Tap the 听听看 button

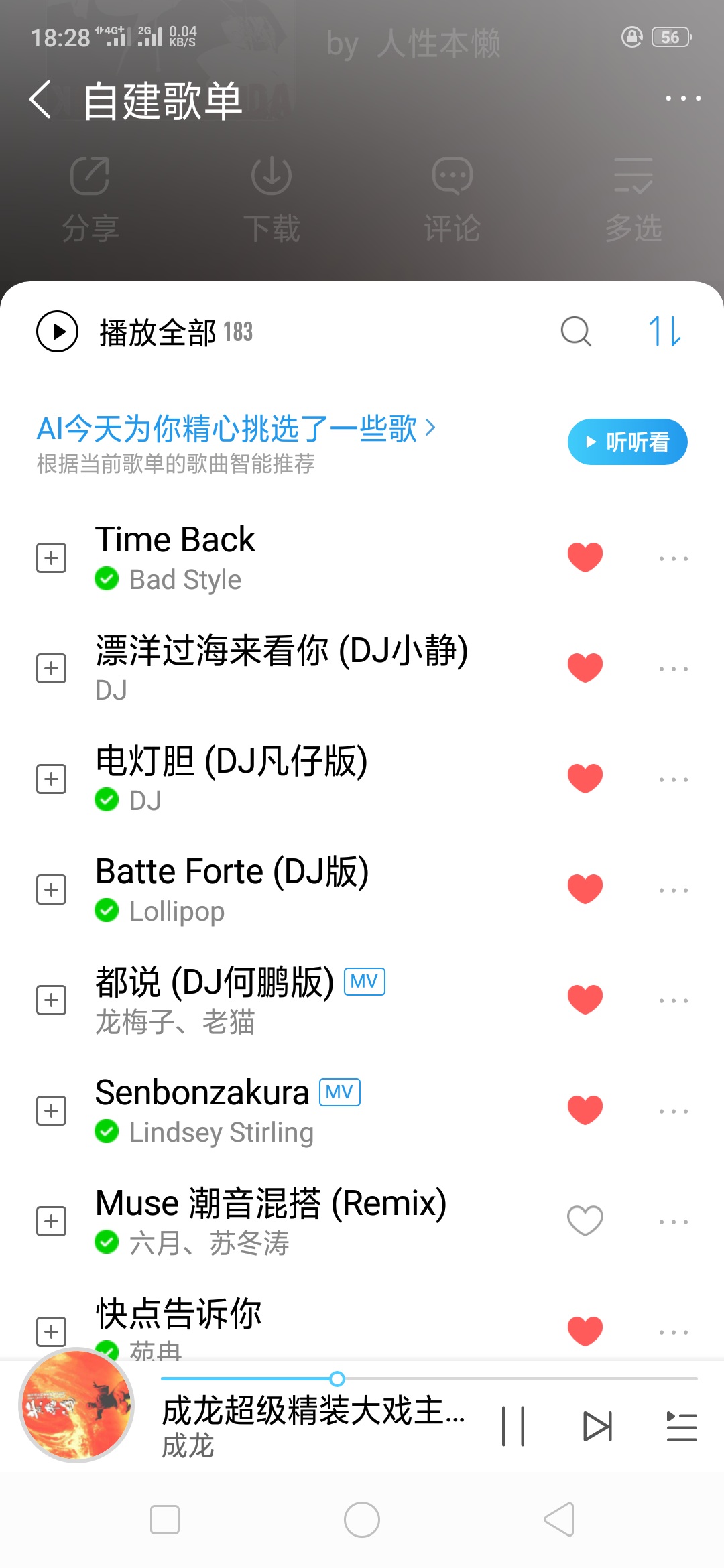627,442
